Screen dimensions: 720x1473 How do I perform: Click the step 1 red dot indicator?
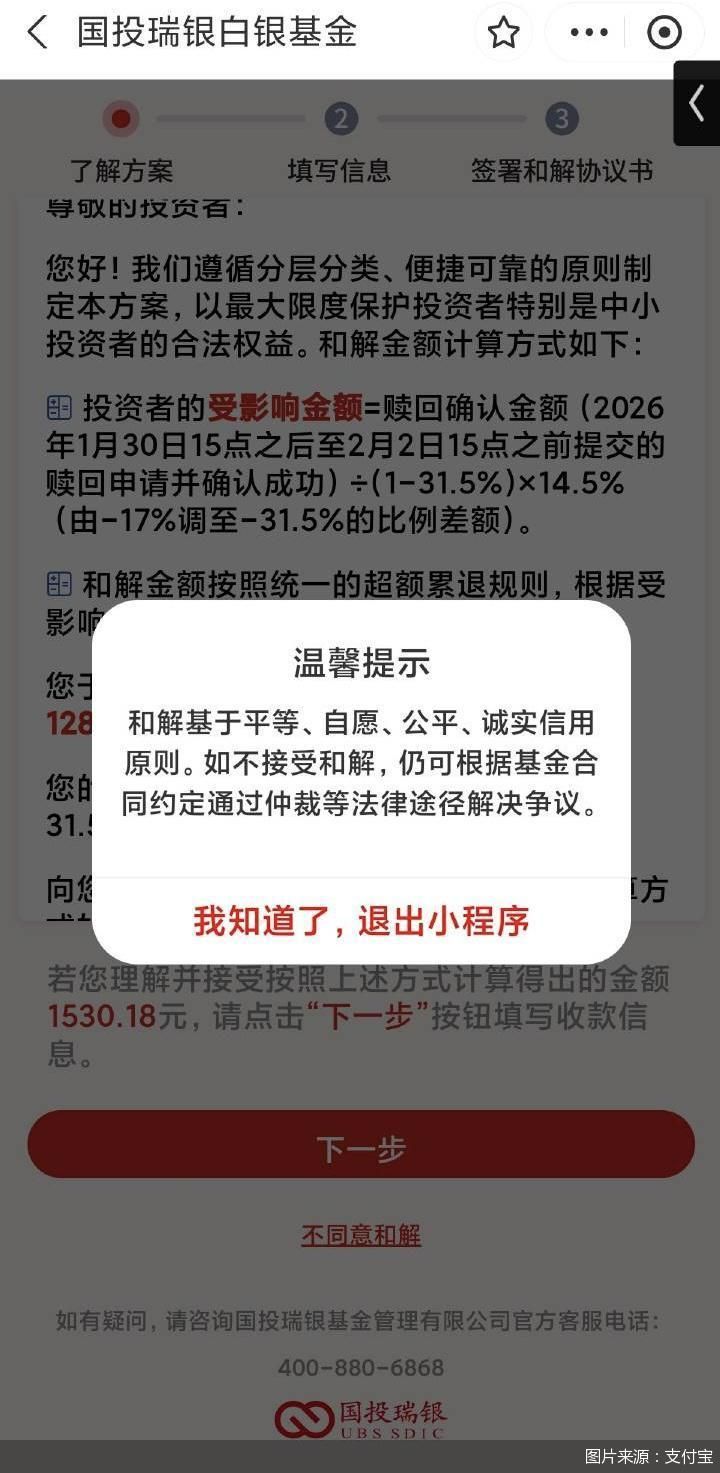[121, 119]
